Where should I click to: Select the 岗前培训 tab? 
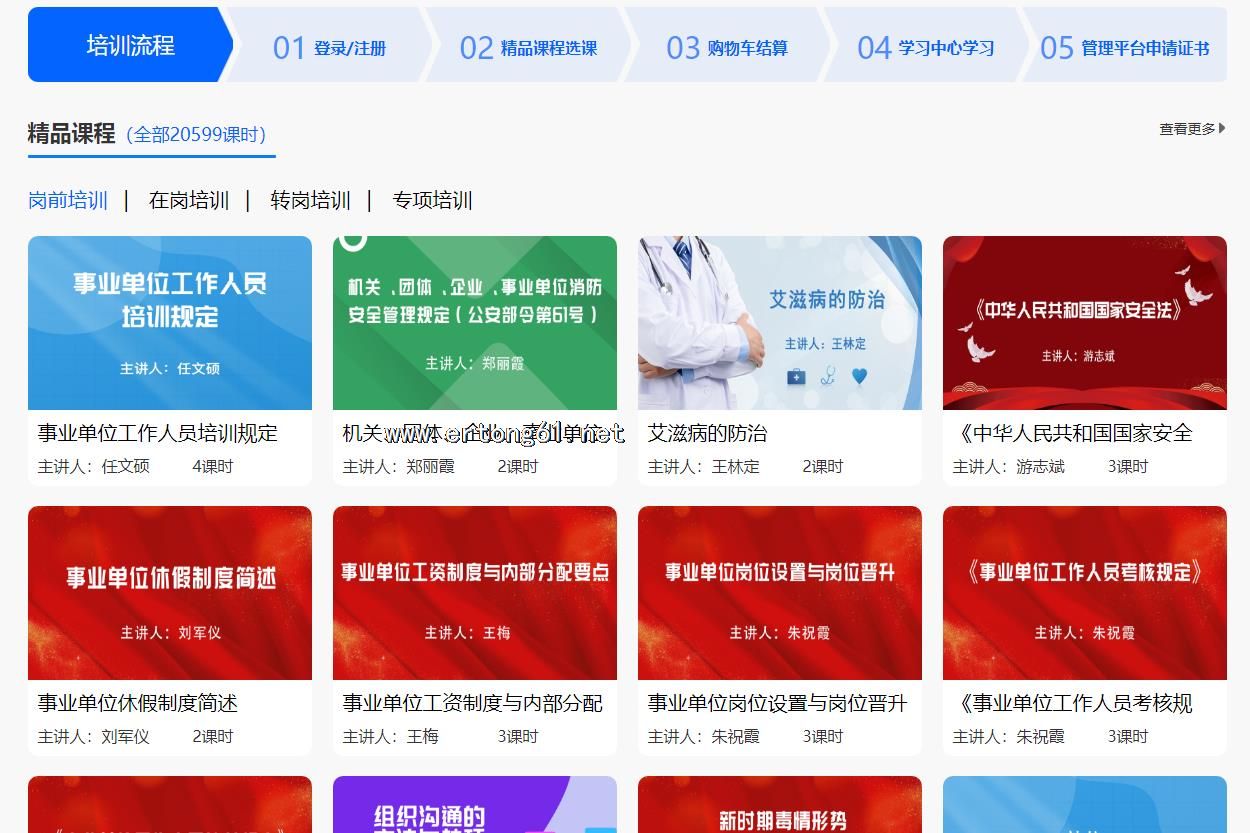click(68, 200)
